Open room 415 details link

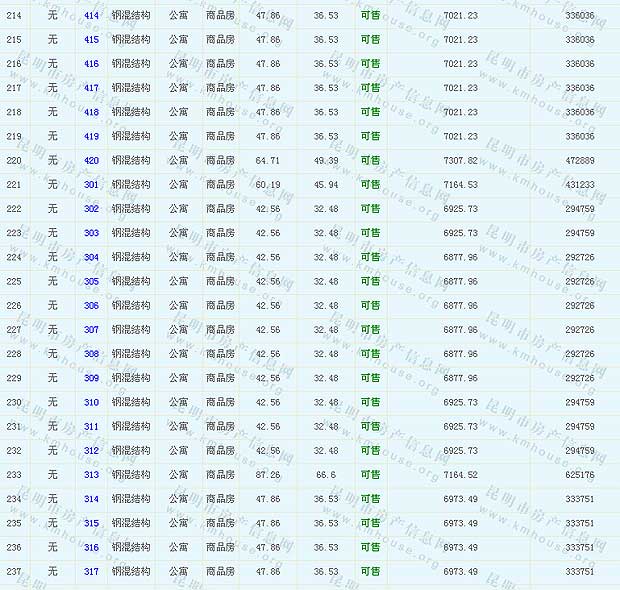click(91, 40)
